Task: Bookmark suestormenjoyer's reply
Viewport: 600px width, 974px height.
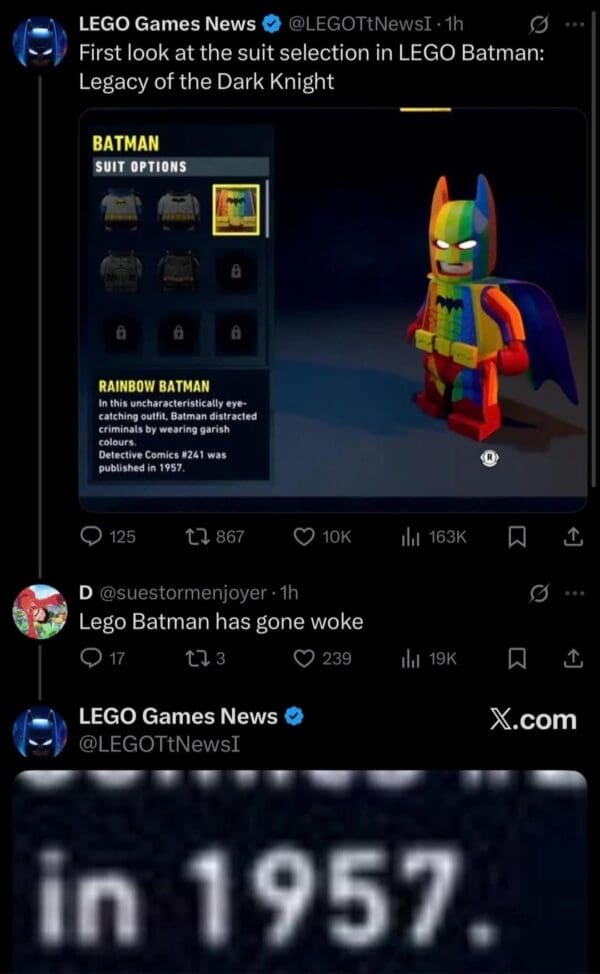Action: (517, 658)
